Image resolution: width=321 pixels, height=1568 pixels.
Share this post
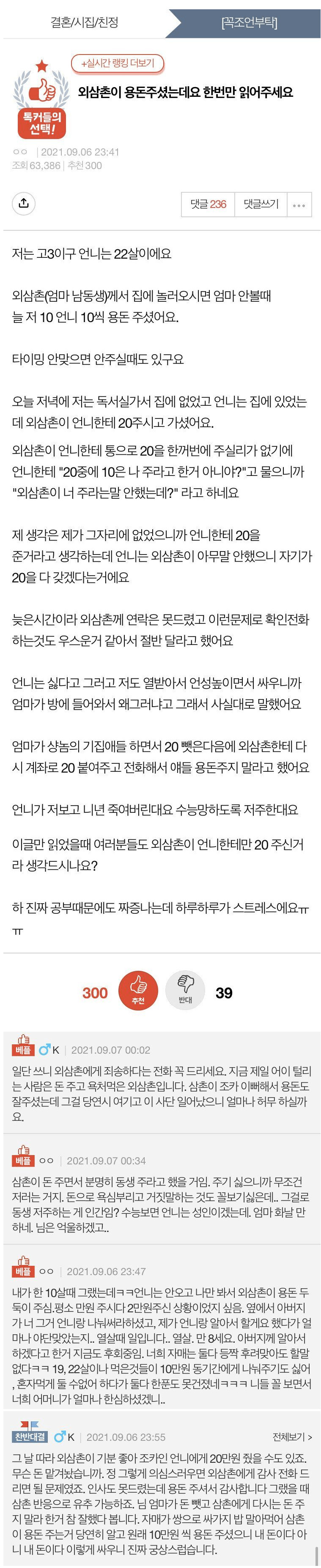(x=24, y=203)
